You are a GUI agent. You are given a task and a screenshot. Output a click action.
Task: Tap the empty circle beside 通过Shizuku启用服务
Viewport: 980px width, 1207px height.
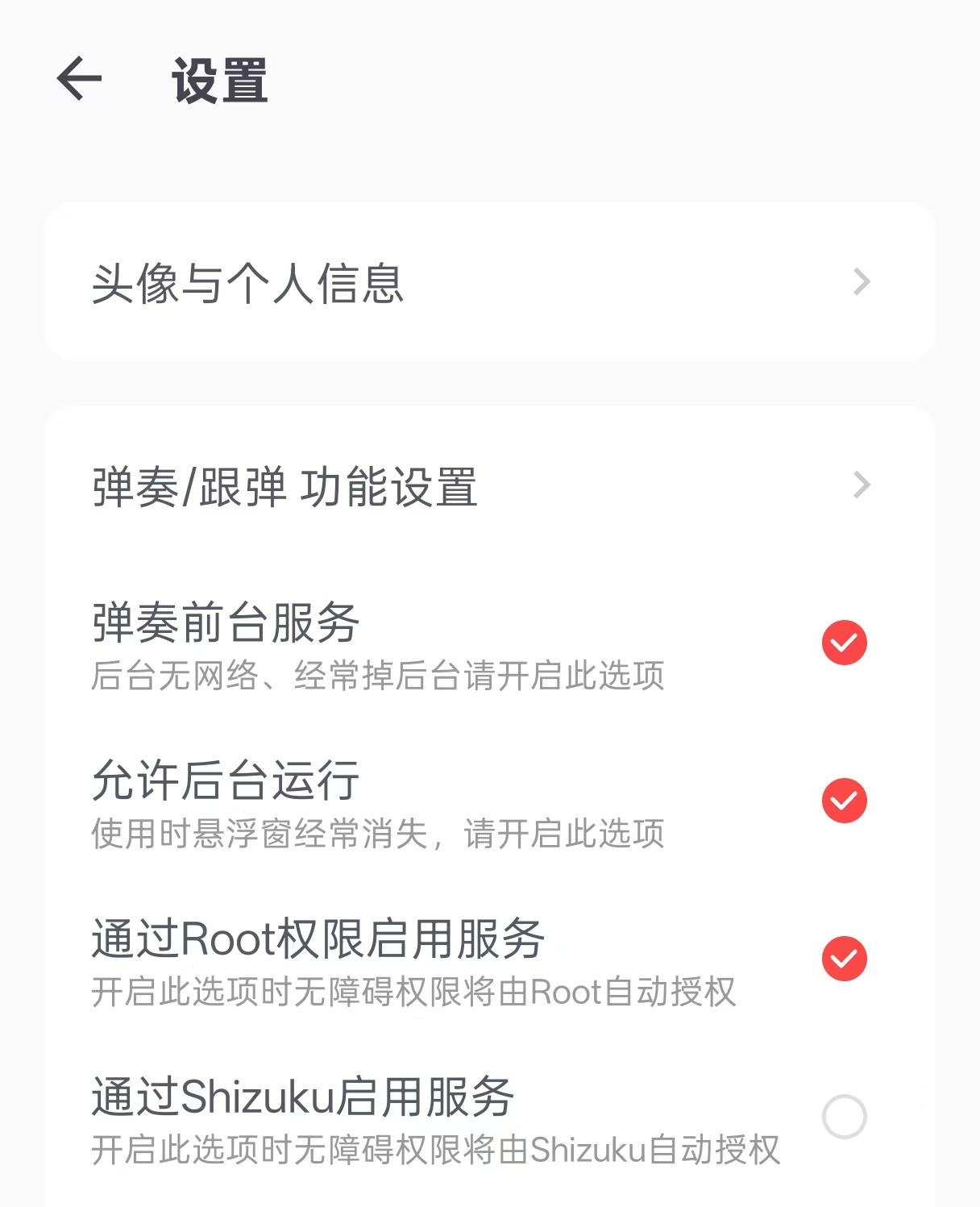(844, 1117)
